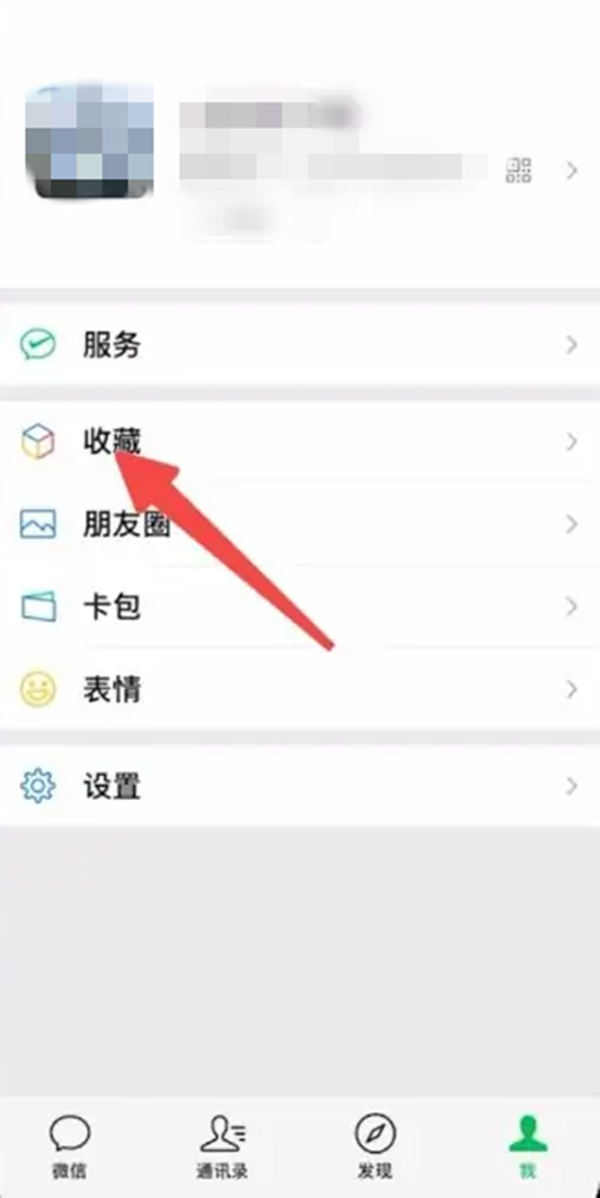Switch to the 通讯录 tab
The width and height of the screenshot is (600, 1198).
[x=223, y=1146]
